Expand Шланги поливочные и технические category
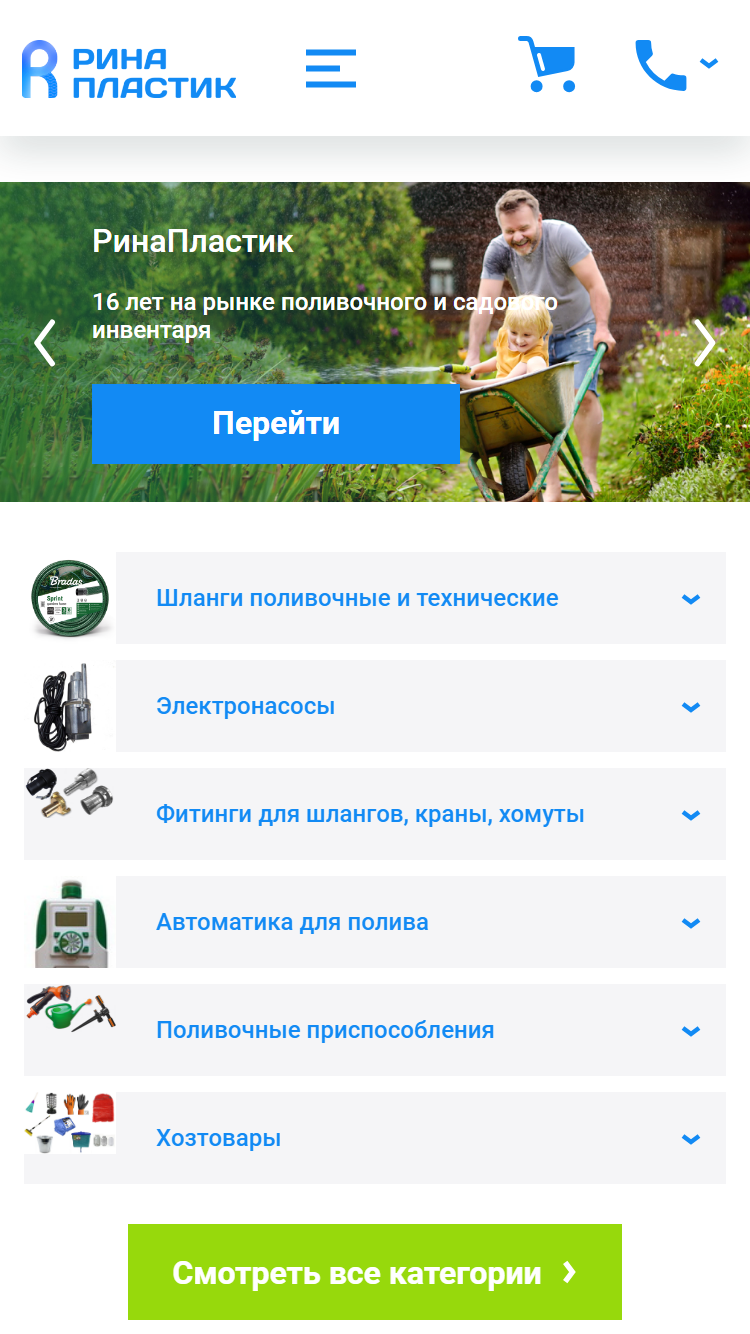 point(421,598)
